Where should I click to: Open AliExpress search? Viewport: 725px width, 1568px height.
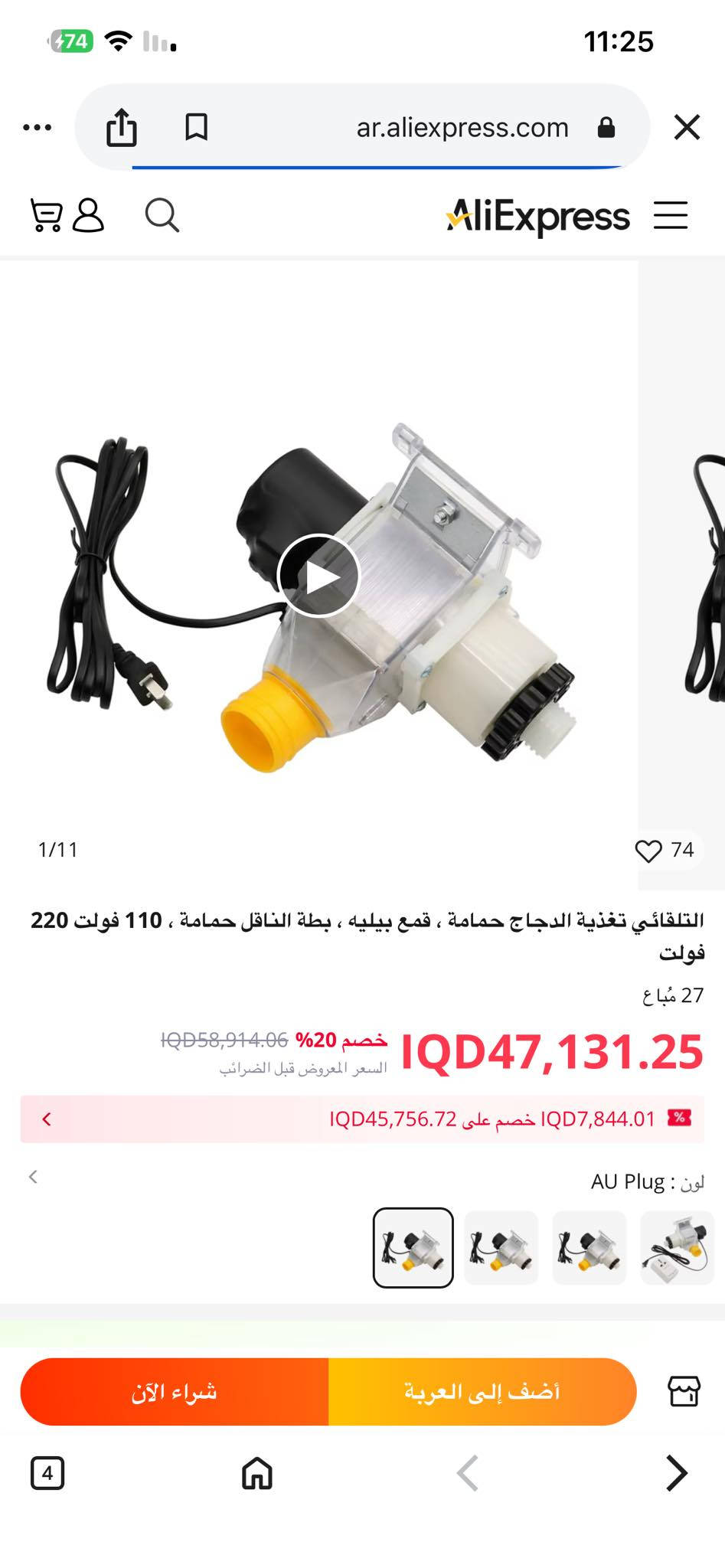tap(162, 215)
